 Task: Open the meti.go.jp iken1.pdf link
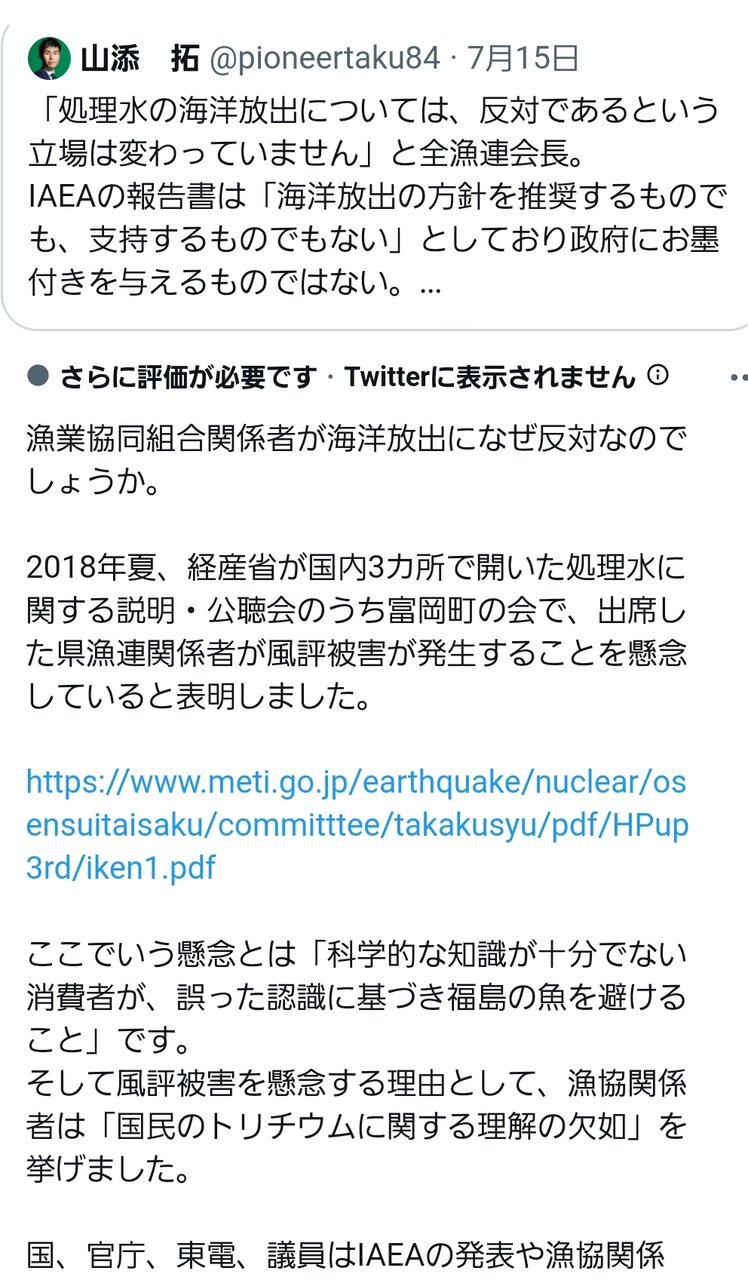coord(357,824)
